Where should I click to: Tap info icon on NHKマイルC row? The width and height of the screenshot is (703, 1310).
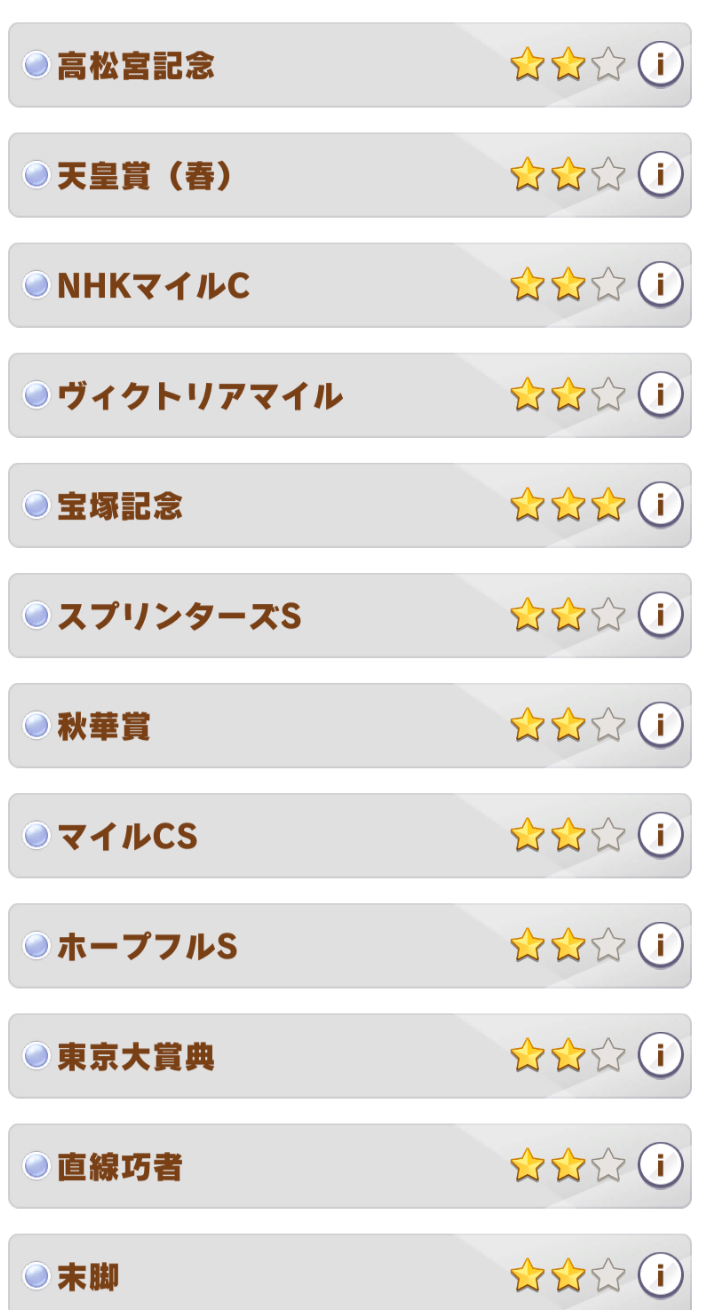660,285
